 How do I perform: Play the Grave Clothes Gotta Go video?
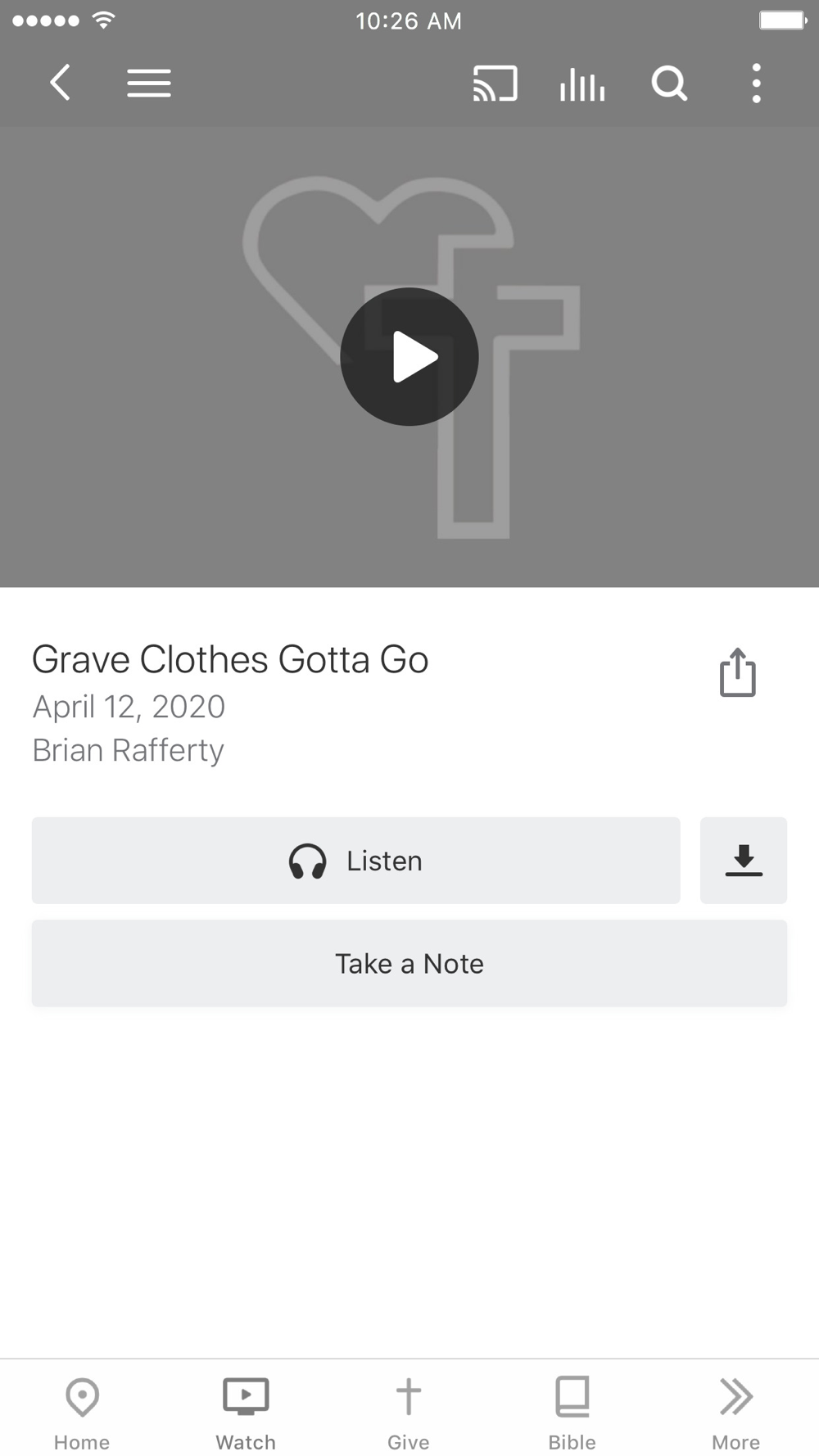pos(409,356)
